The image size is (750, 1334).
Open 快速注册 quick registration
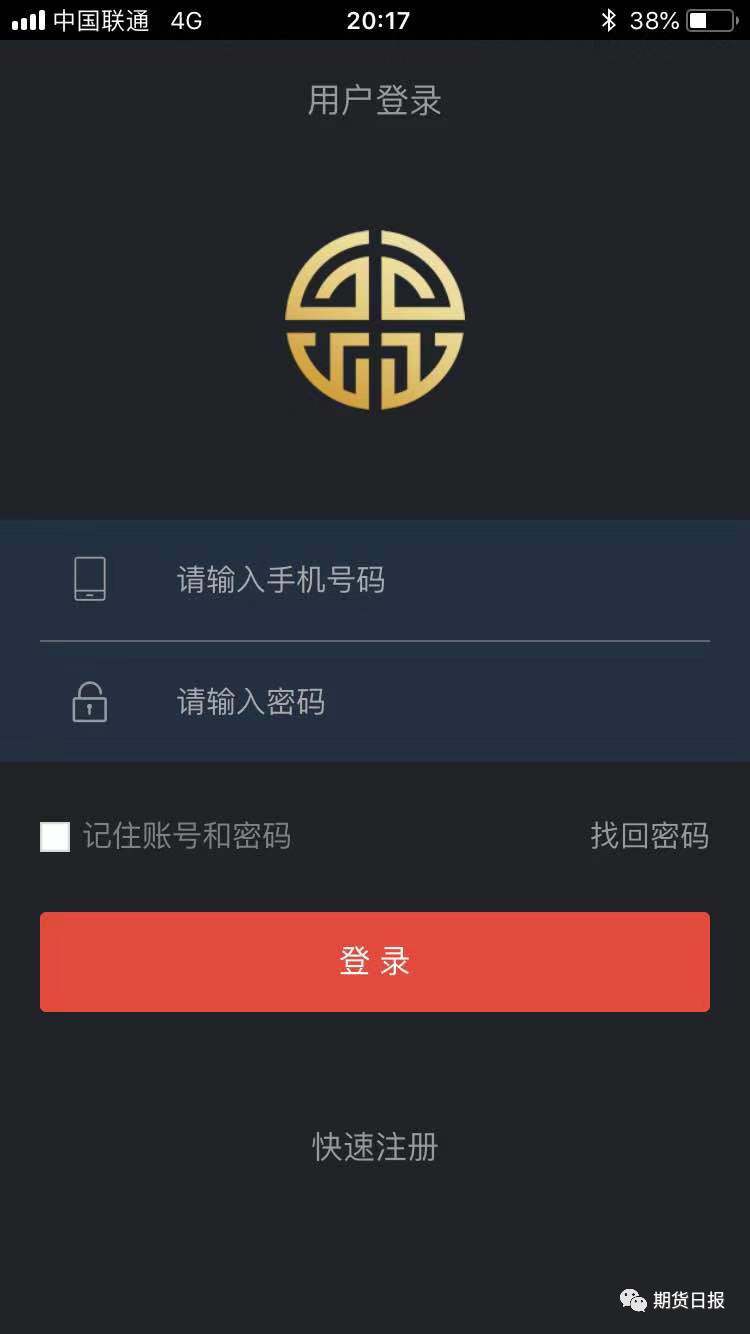tap(375, 1147)
